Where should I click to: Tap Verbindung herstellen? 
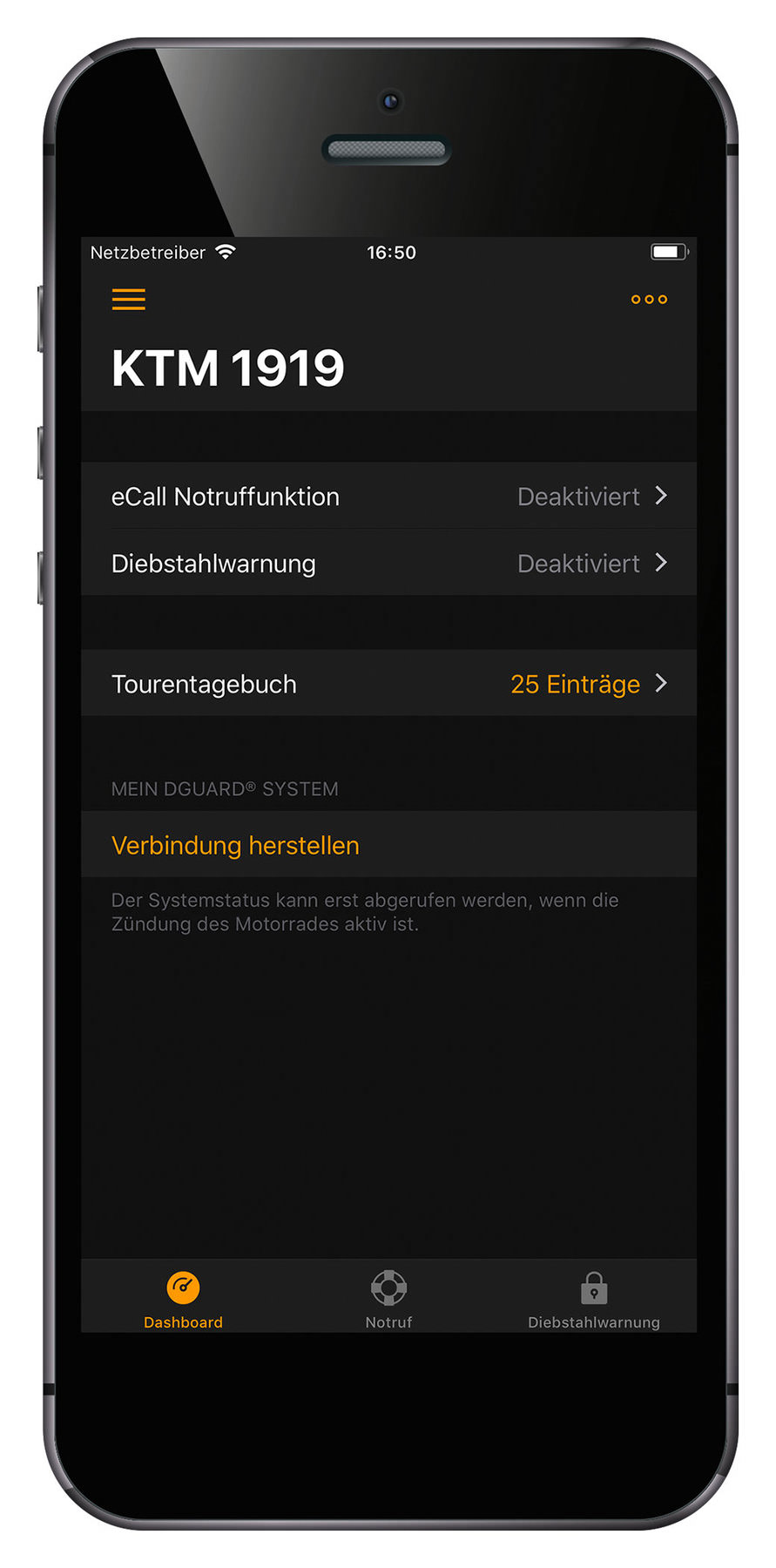388,844
